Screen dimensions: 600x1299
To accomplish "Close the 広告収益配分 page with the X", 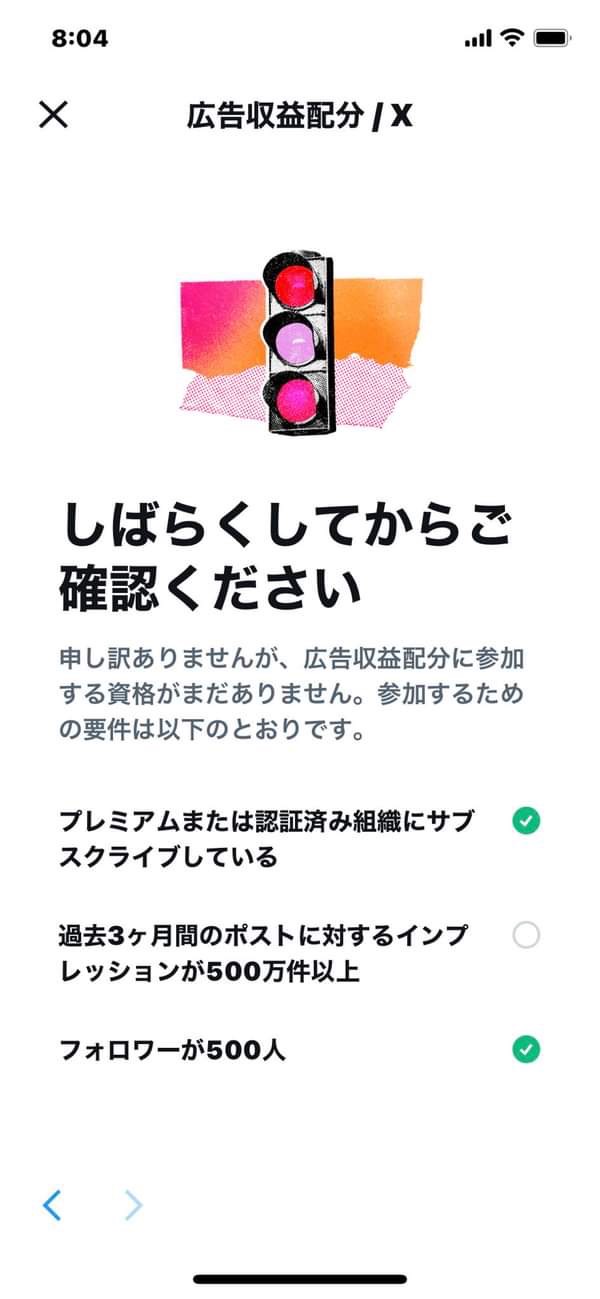I will pos(53,115).
